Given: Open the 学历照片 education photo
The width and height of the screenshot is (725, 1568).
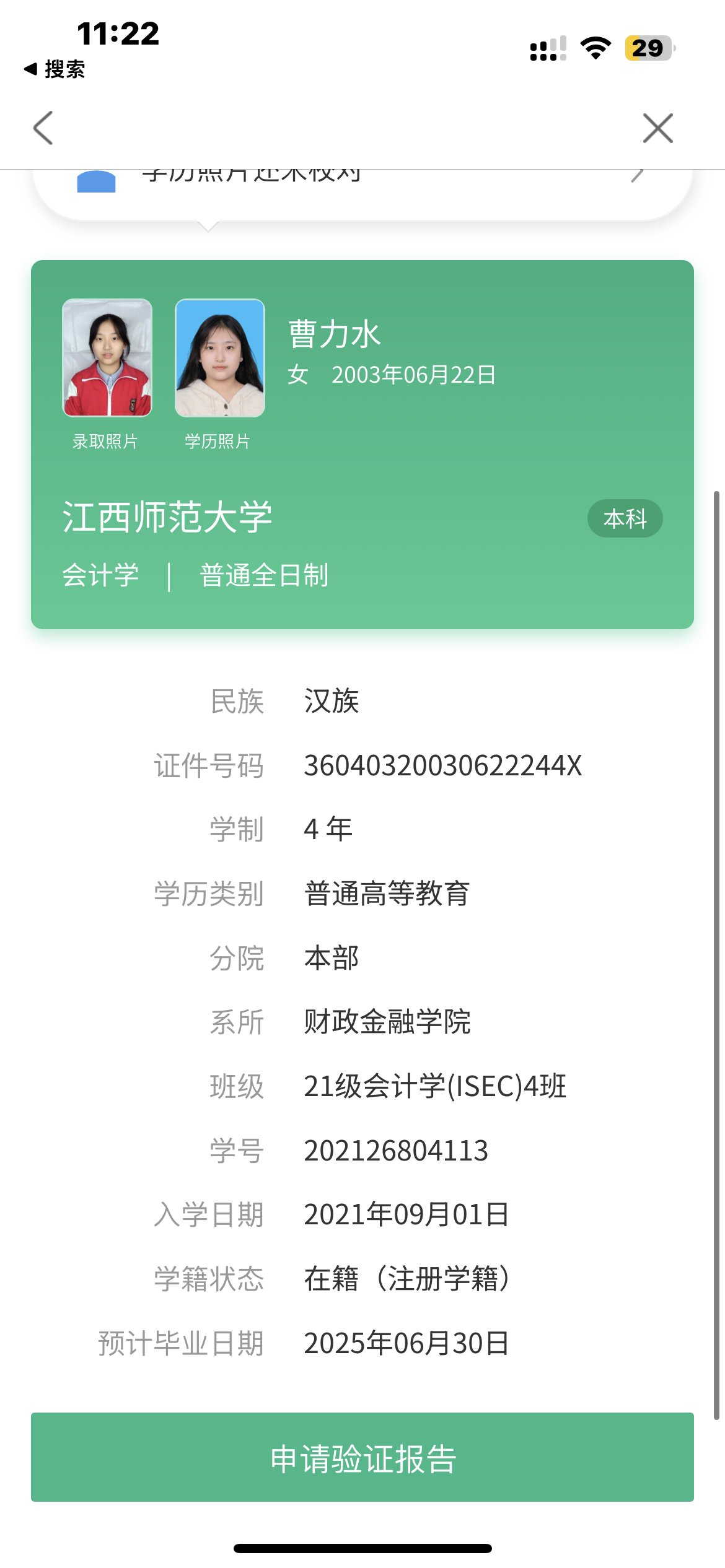Looking at the screenshot, I should coord(220,358).
